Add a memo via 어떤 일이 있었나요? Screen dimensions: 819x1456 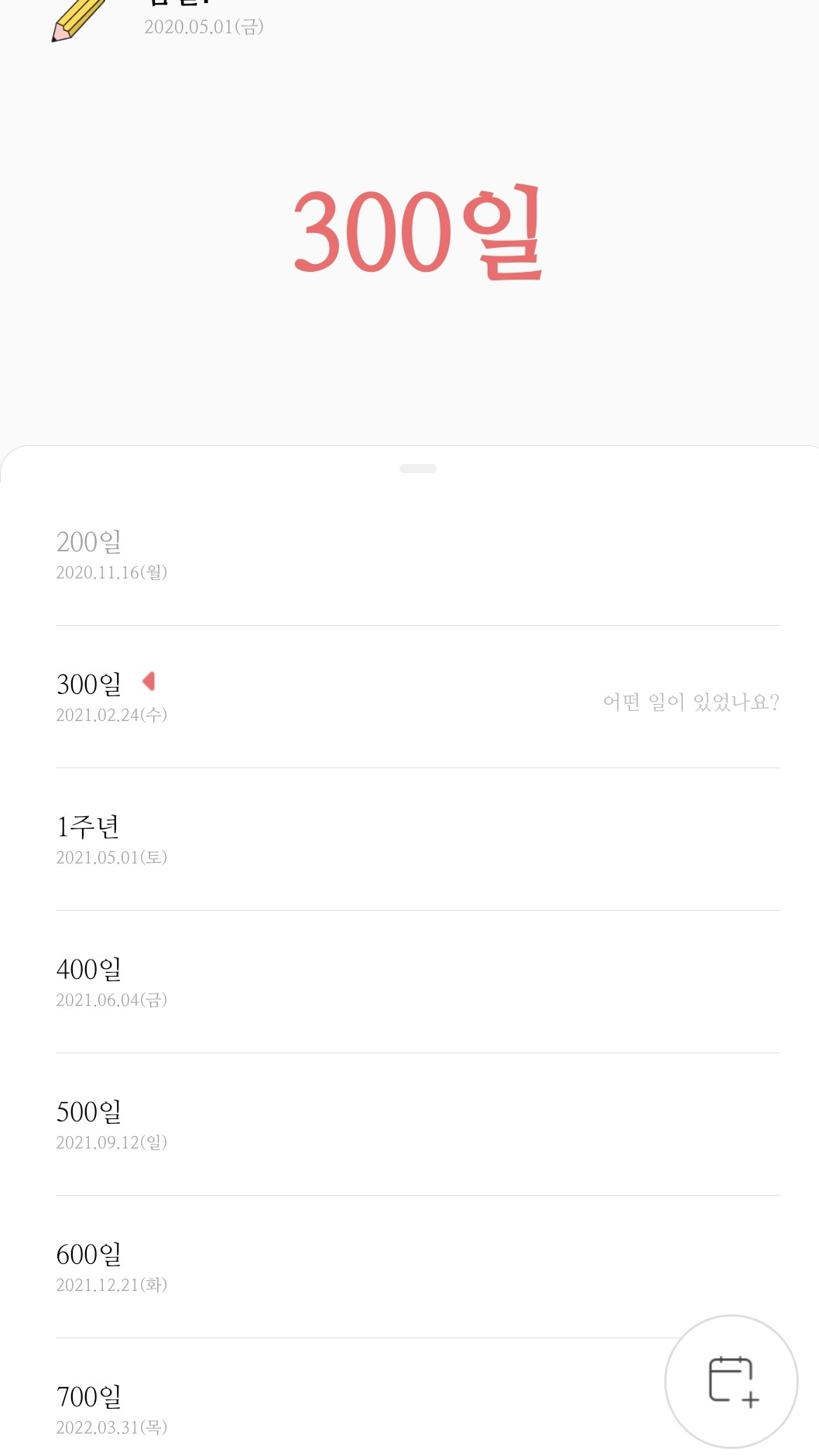[x=690, y=702]
